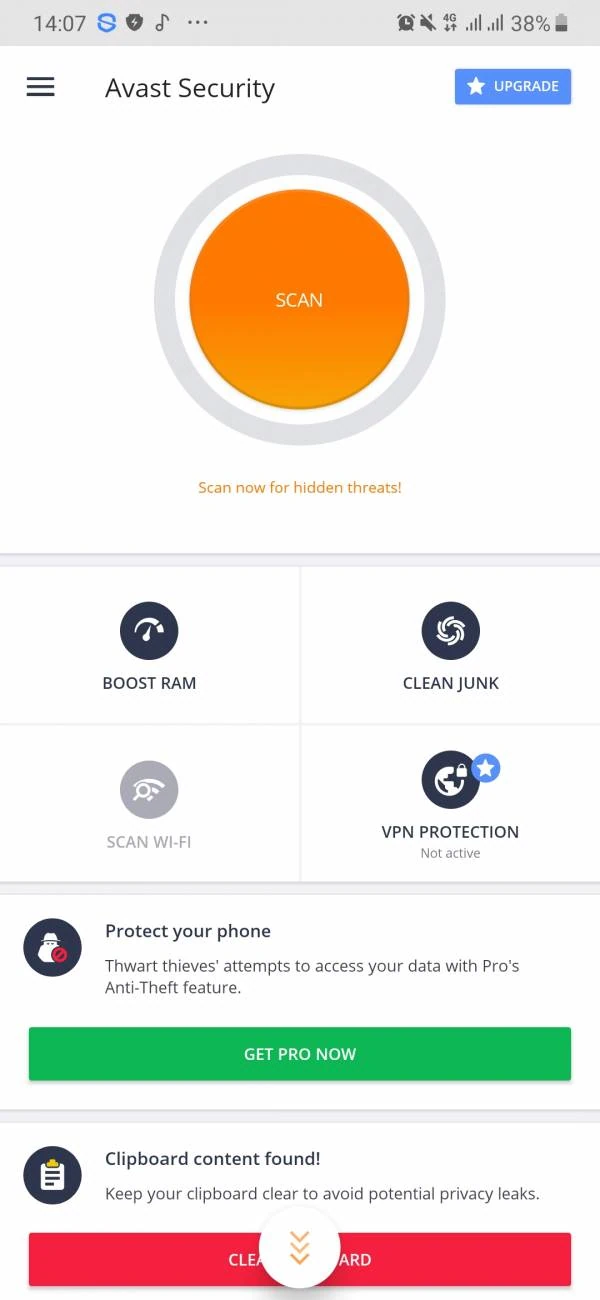The height and width of the screenshot is (1300, 600).
Task: Tap Get Pro Now button
Action: [299, 1054]
